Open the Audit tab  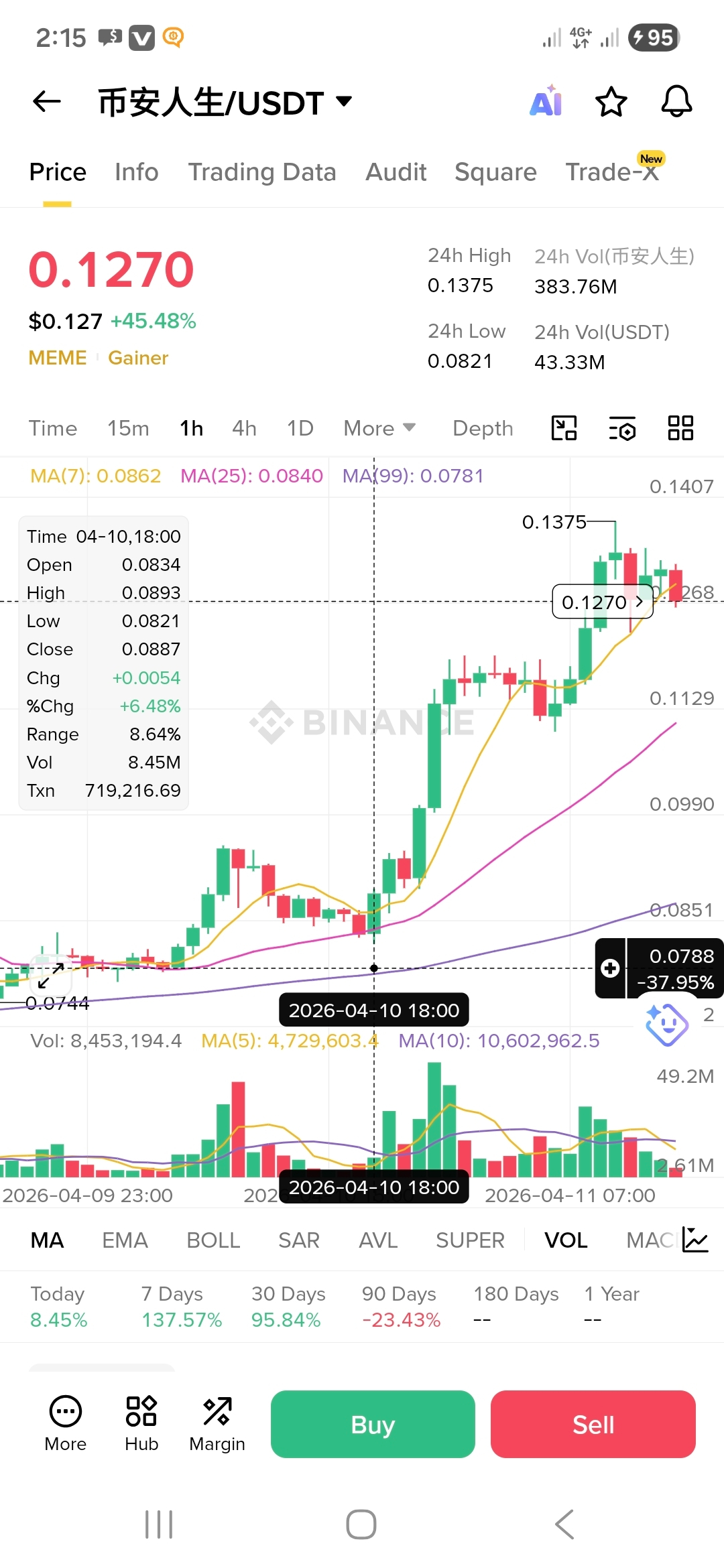pos(396,172)
